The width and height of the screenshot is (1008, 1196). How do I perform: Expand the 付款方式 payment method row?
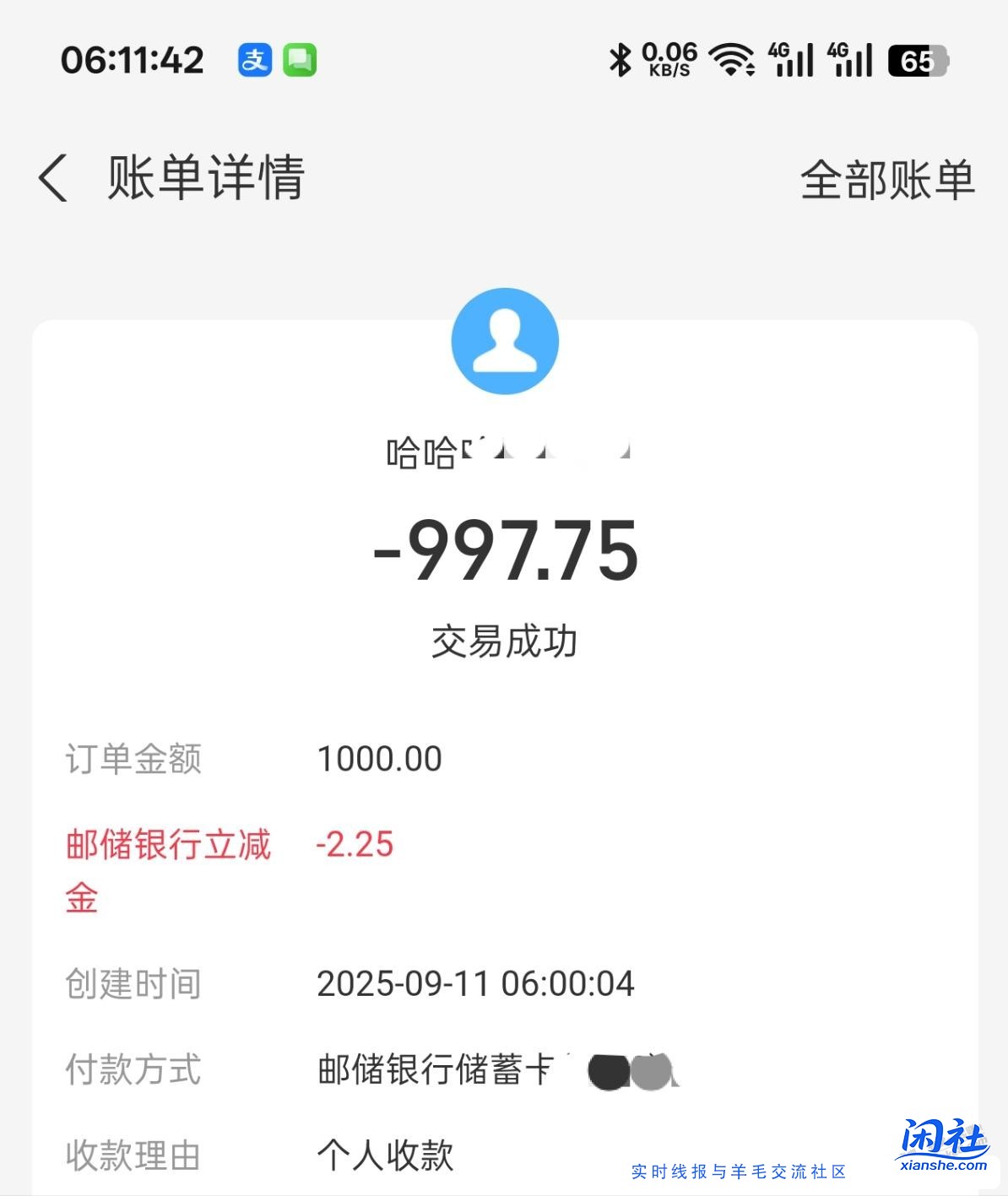click(134, 1072)
